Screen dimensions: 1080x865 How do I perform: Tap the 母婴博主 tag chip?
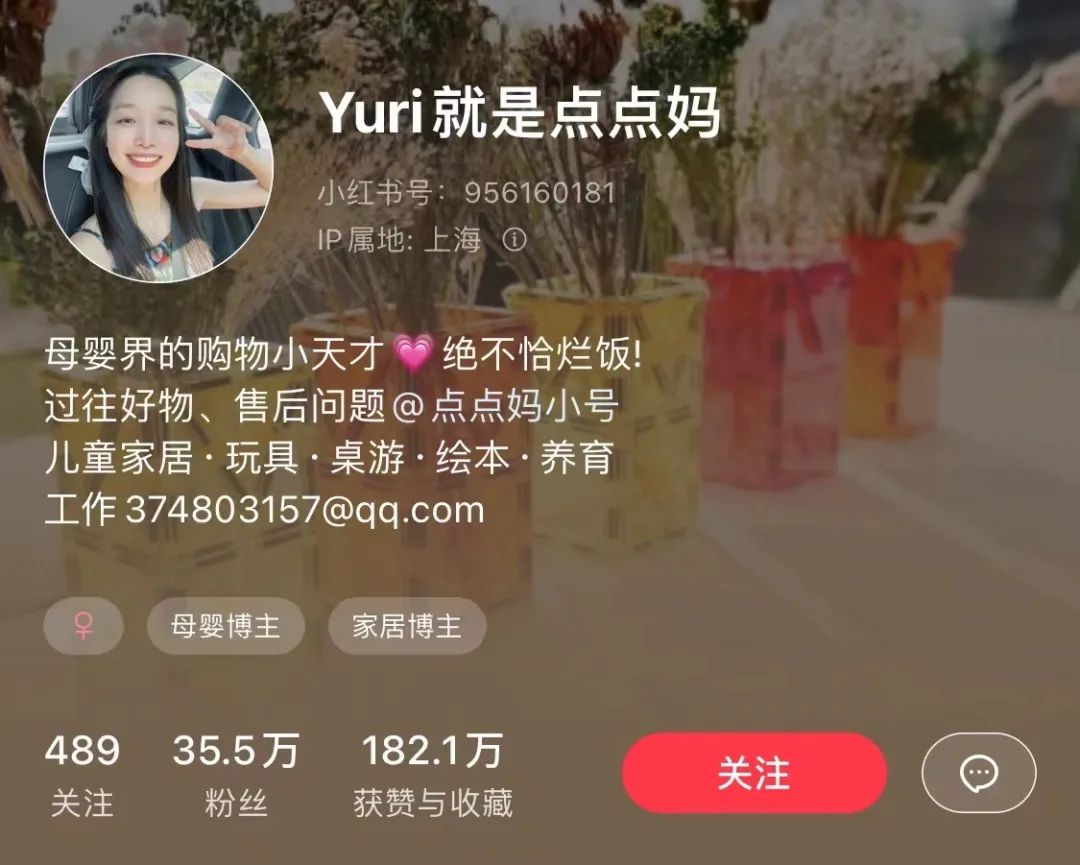point(225,627)
